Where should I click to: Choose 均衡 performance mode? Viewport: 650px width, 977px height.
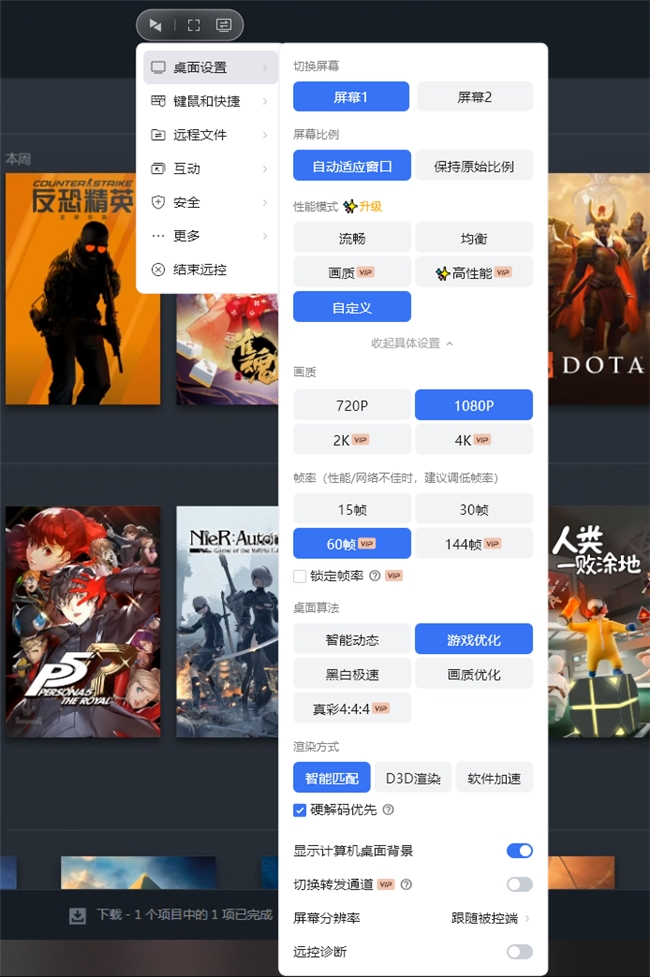pyautogui.click(x=474, y=238)
